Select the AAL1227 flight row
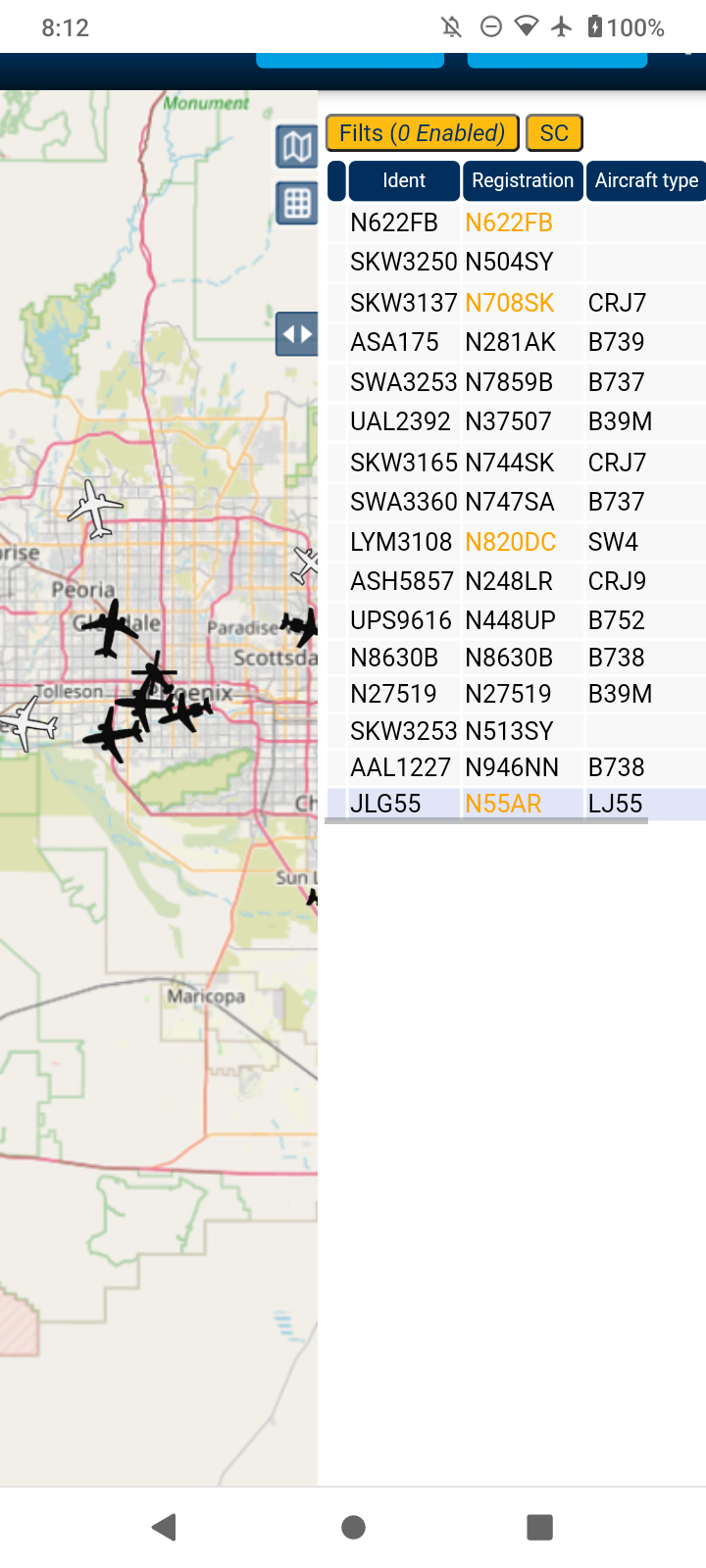Viewport: 706px width, 1568px height. [x=516, y=767]
